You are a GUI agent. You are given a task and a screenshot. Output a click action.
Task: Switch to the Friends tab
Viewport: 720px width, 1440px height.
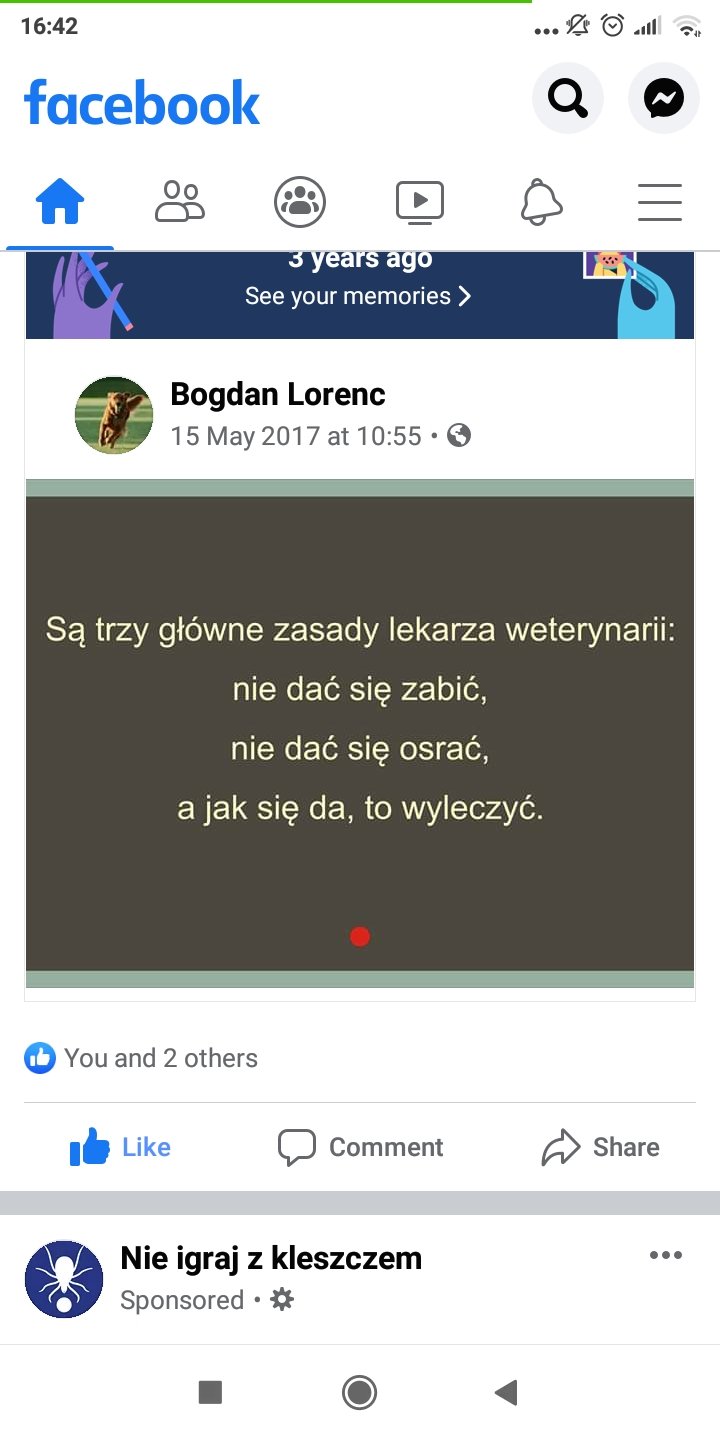[x=180, y=203]
